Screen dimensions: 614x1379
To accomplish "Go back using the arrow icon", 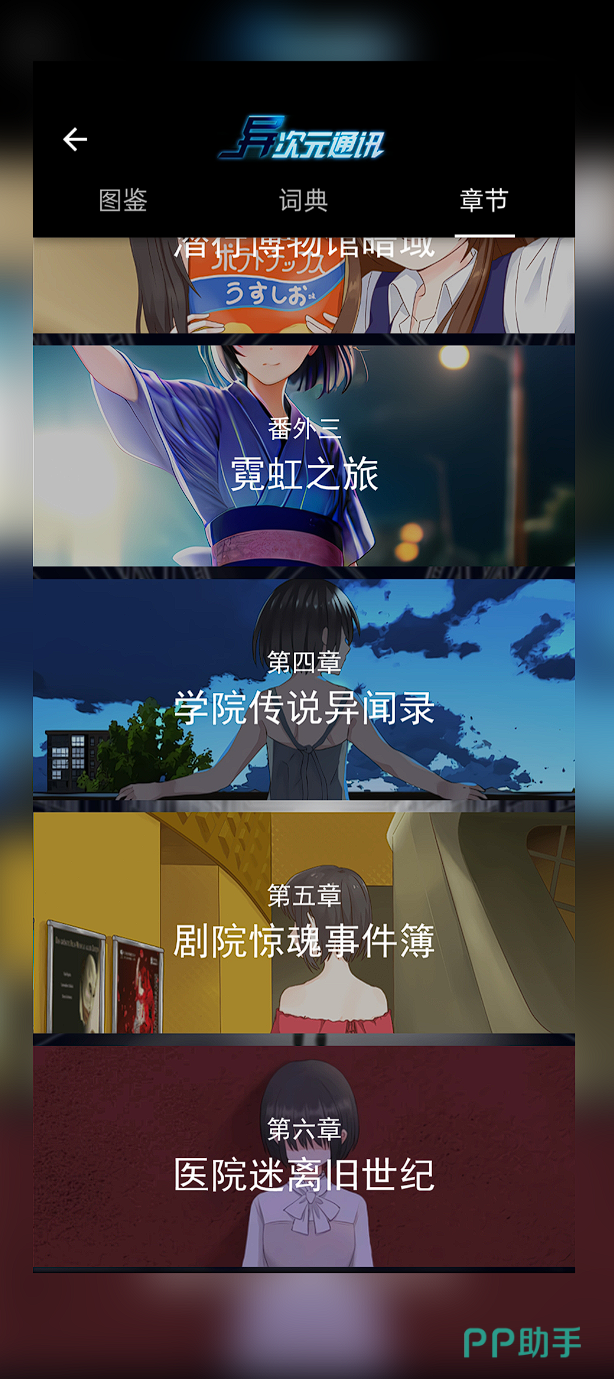I will (75, 140).
